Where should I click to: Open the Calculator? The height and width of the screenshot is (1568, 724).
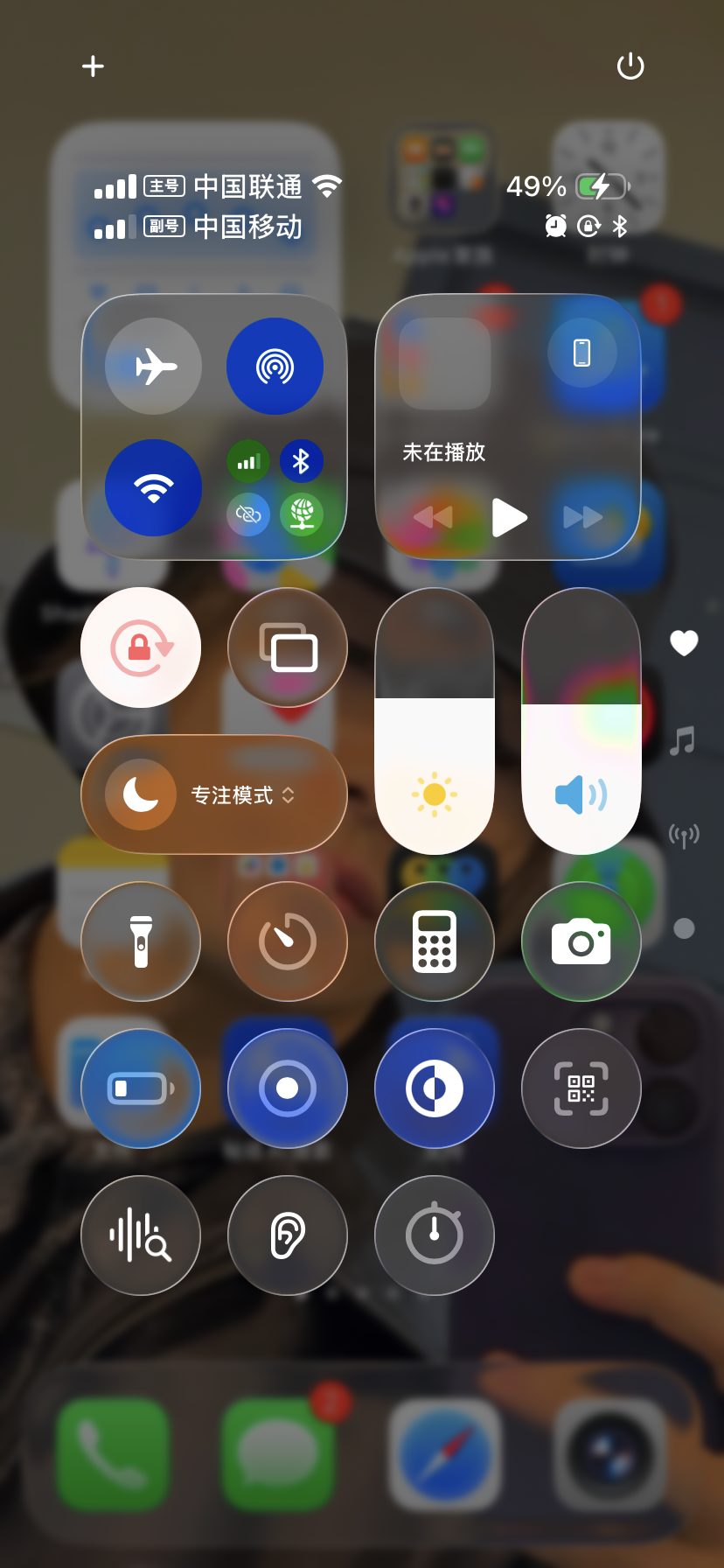point(435,941)
